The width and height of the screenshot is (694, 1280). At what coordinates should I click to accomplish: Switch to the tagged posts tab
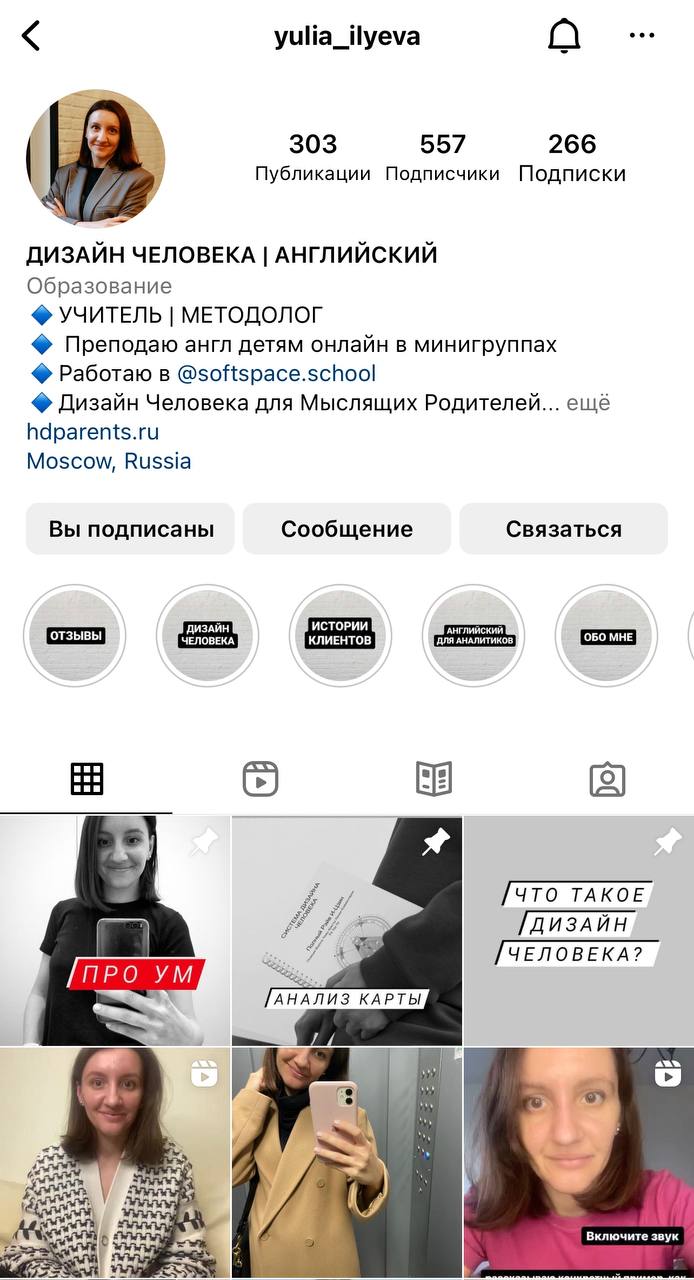[x=607, y=779]
